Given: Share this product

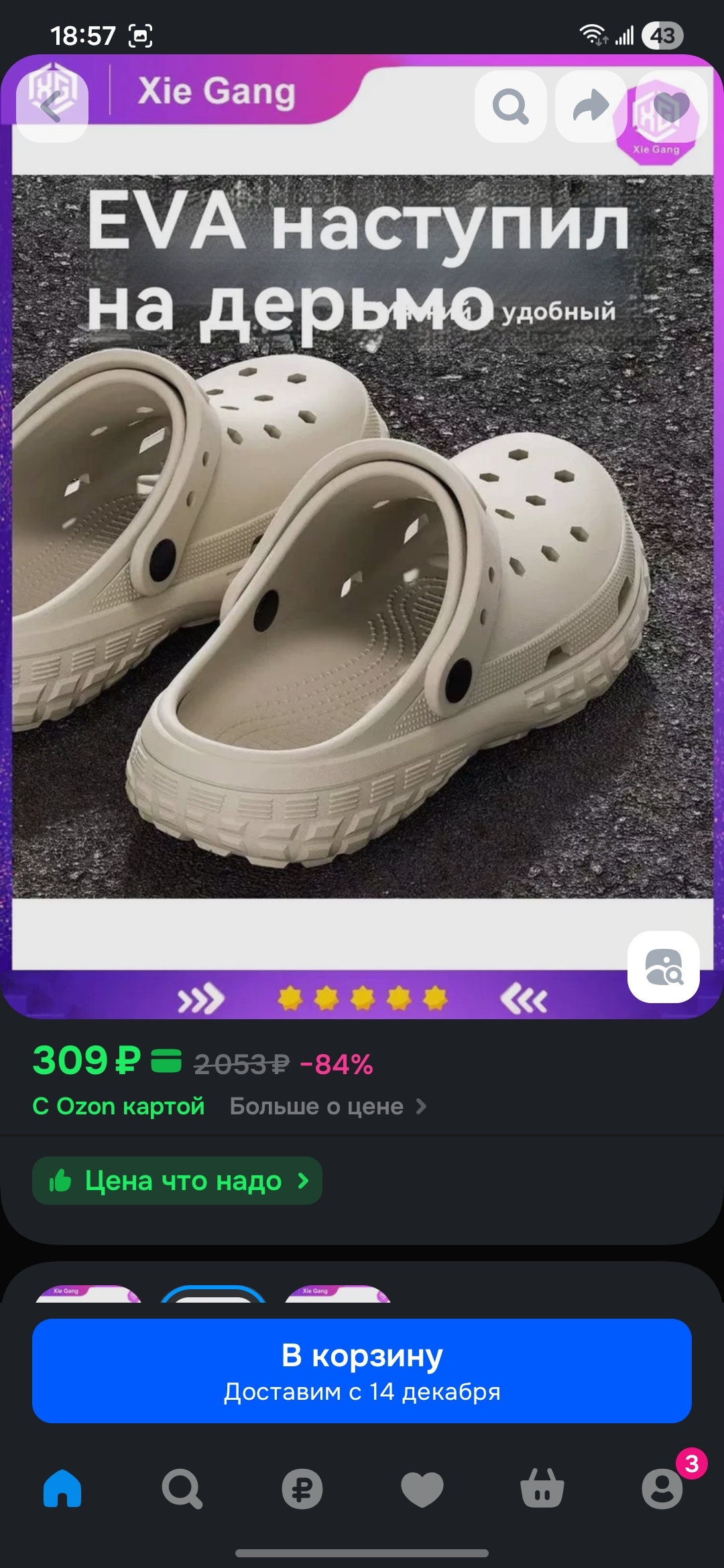Looking at the screenshot, I should coord(591,106).
